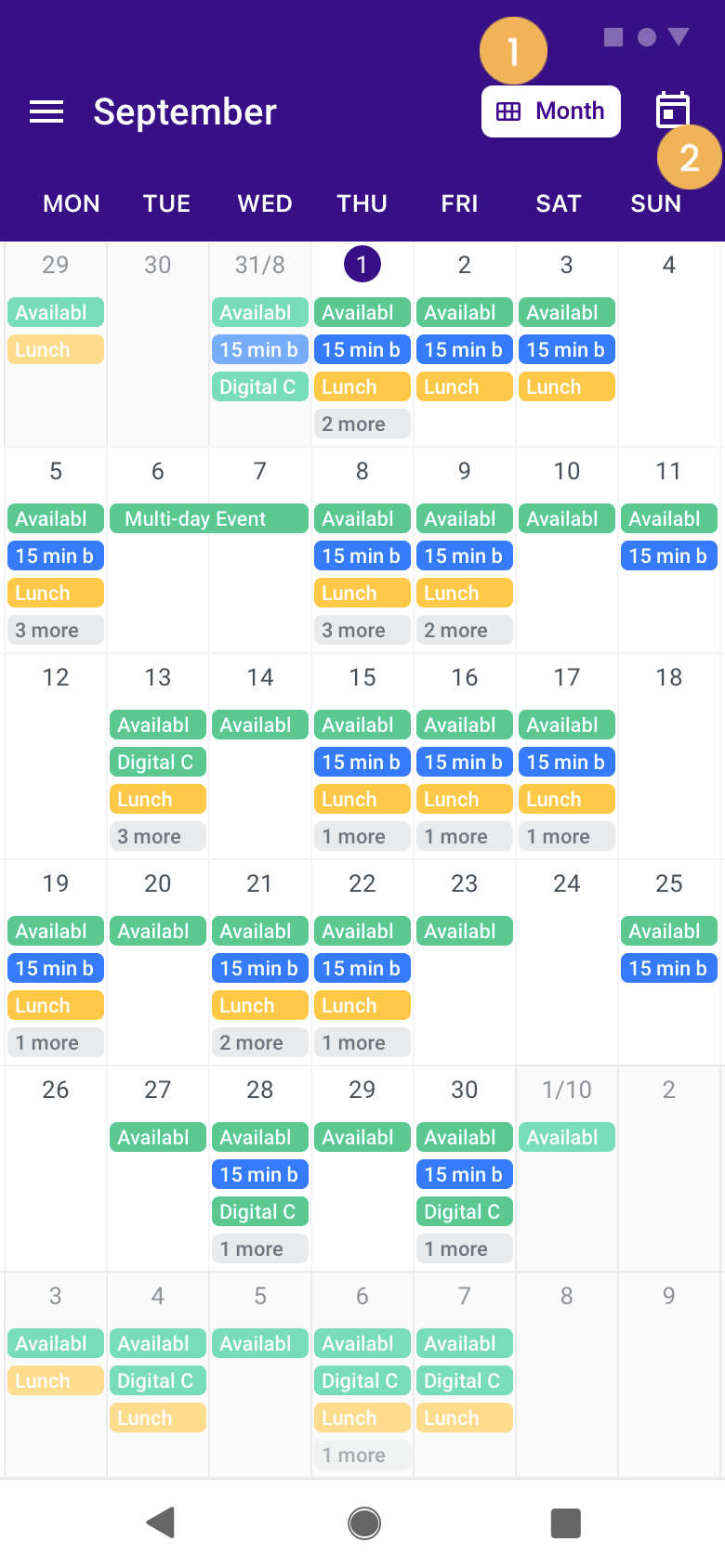This screenshot has height=1568, width=725.
Task: Tap the September title to change month
Action: (x=183, y=111)
